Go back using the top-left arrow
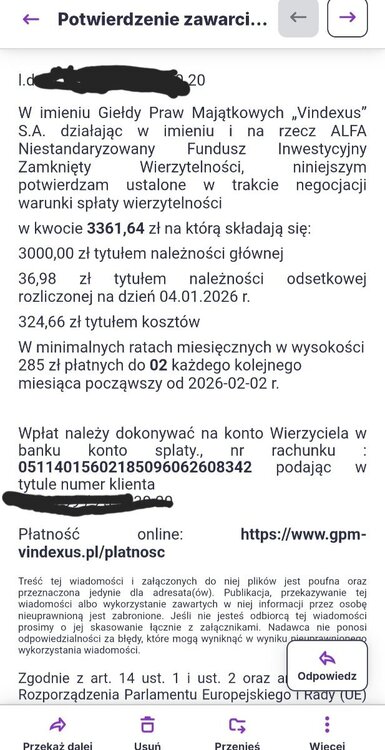This screenshot has height=750, width=385. (x=31, y=19)
